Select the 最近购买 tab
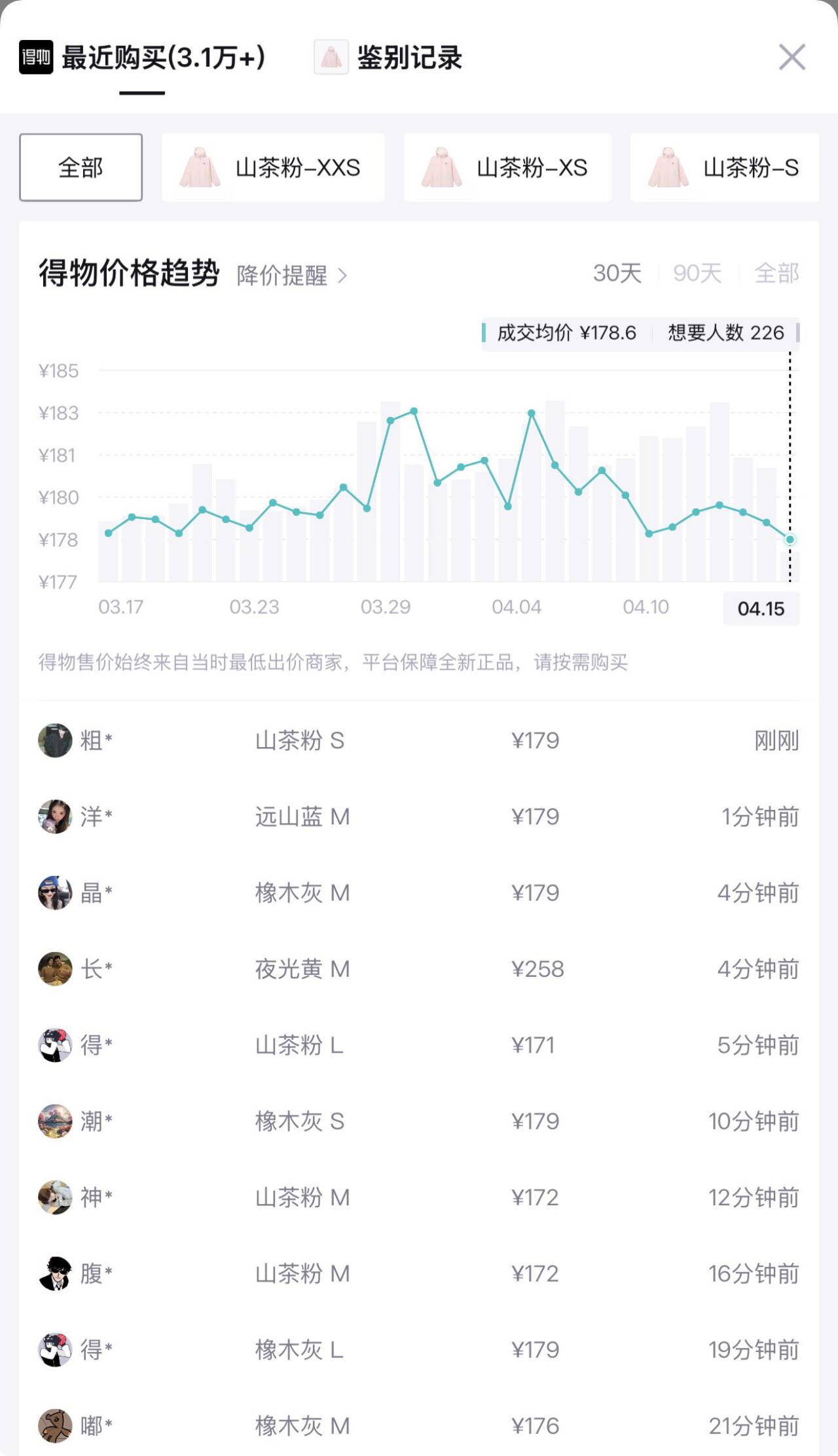This screenshot has width=838, height=1456. click(x=162, y=58)
